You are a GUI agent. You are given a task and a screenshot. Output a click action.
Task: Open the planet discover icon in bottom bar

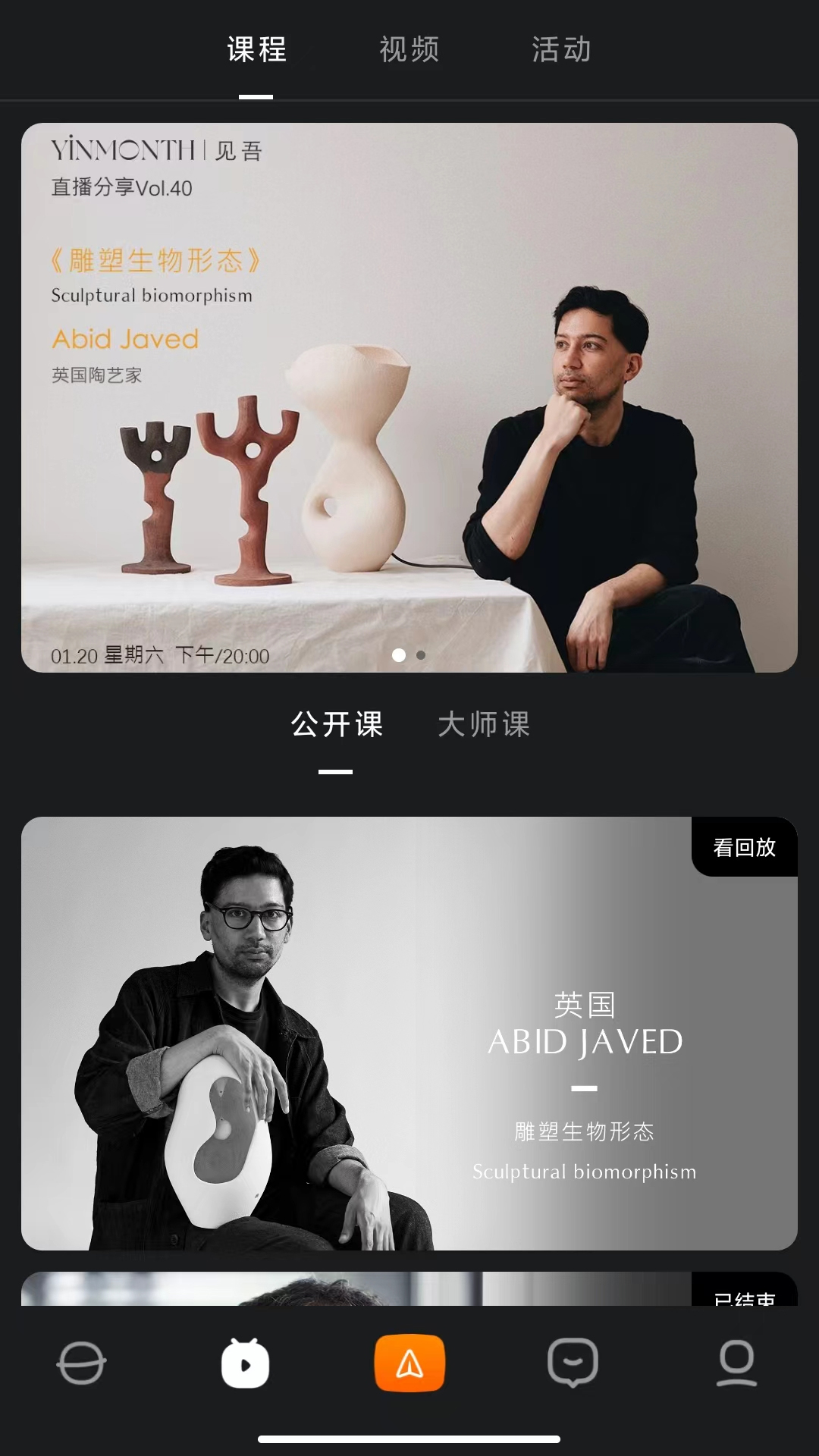81,1363
